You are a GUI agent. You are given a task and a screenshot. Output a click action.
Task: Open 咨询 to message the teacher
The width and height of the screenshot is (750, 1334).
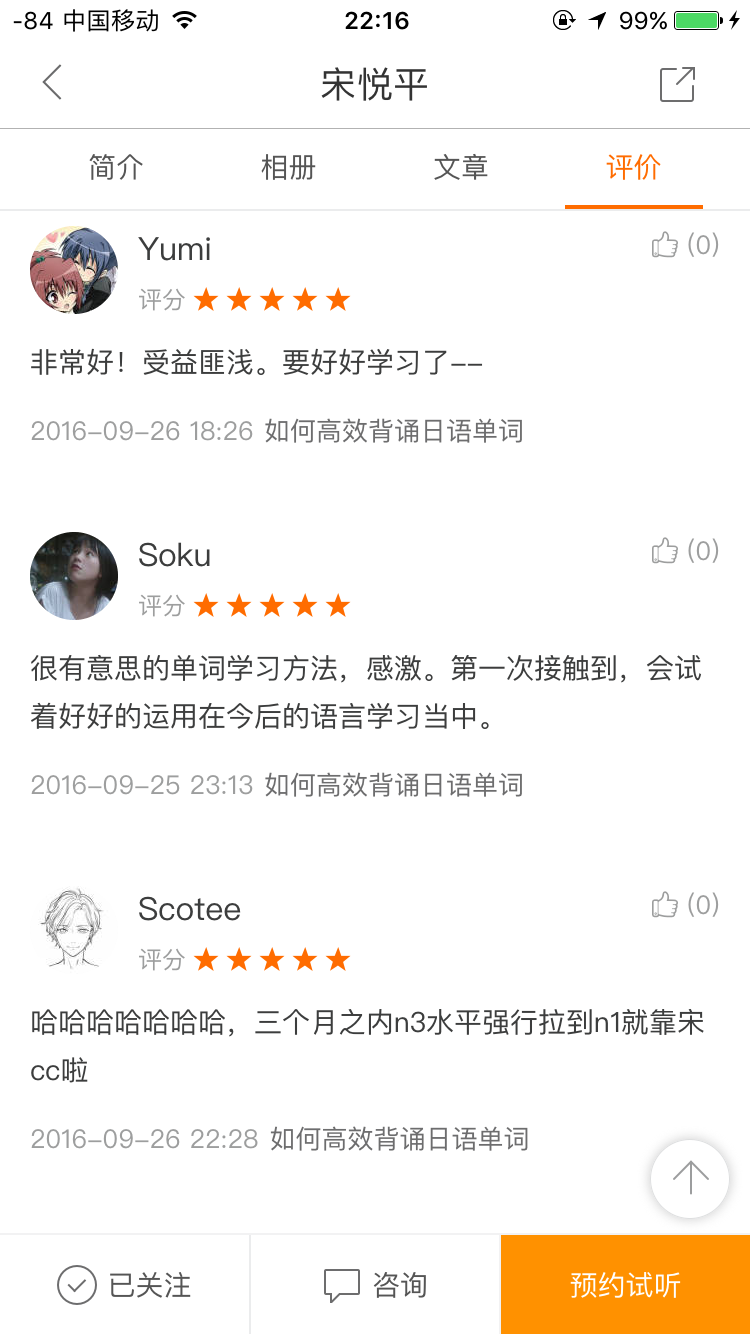click(375, 1285)
